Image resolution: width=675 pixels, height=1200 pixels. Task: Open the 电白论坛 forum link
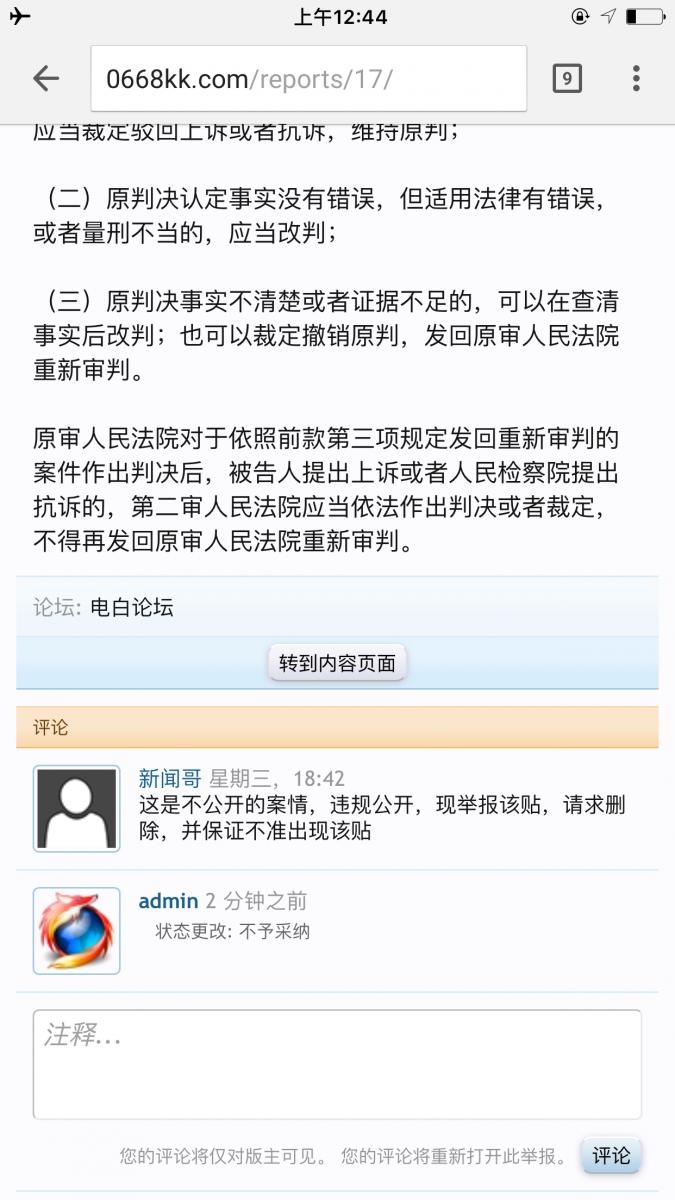132,607
